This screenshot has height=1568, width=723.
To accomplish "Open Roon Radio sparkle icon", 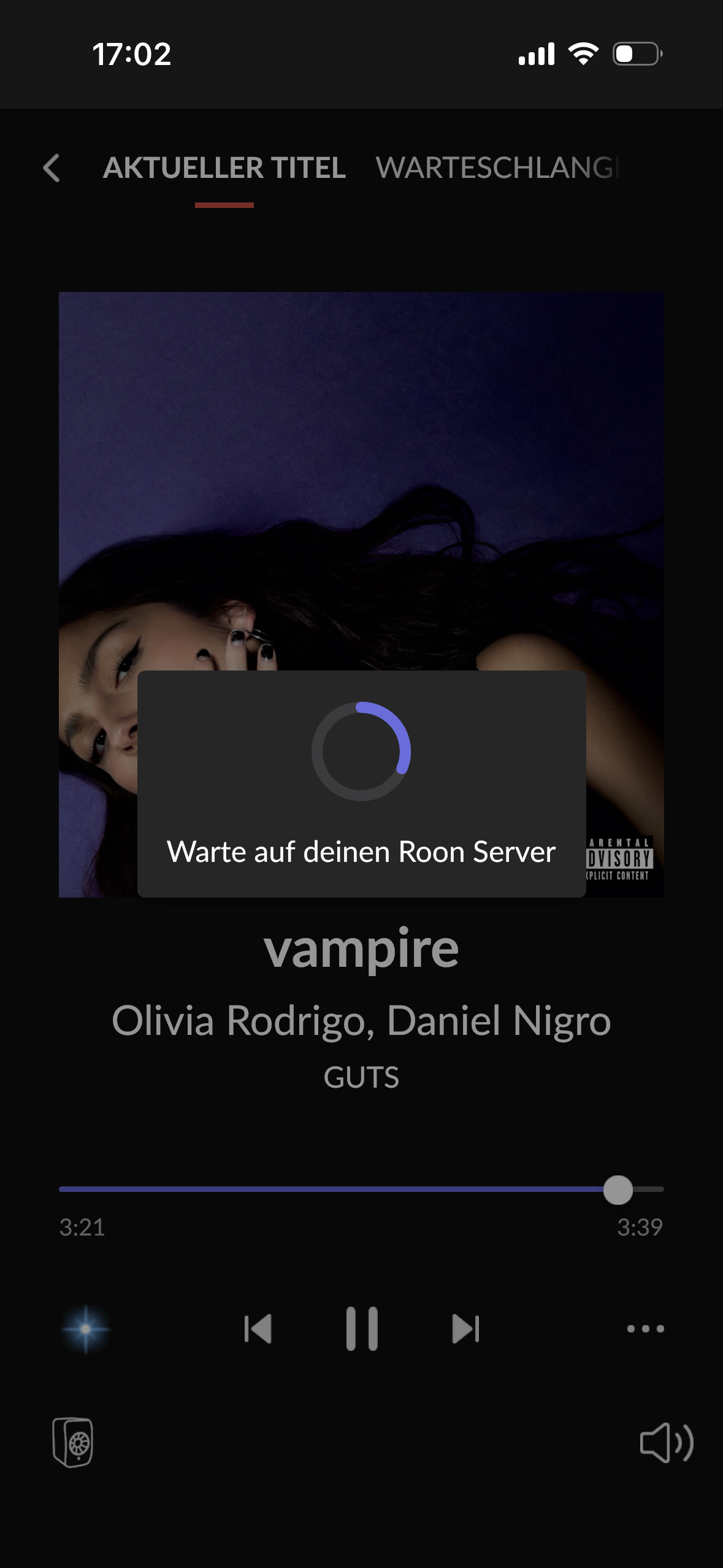I will click(x=86, y=1329).
